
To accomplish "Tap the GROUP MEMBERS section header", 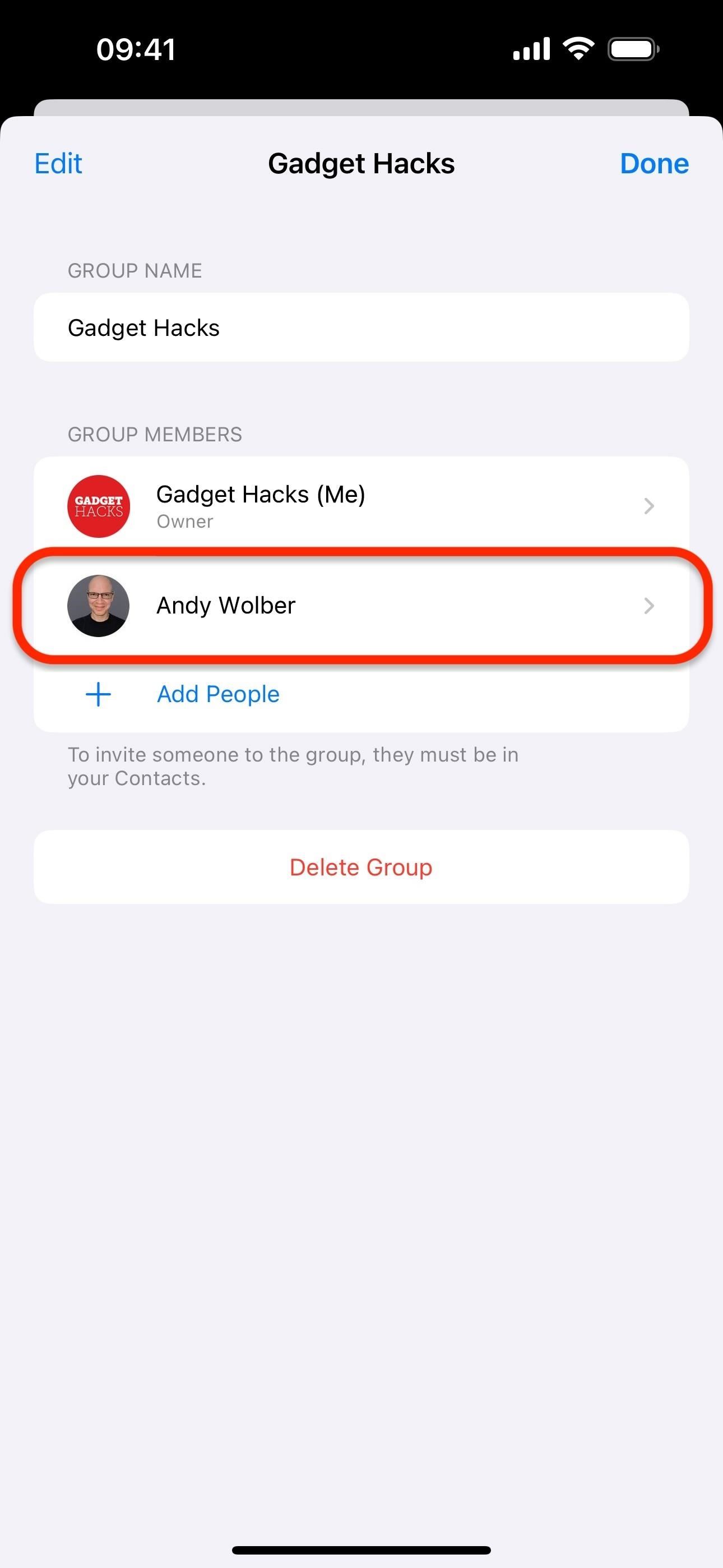I will pyautogui.click(x=155, y=433).
